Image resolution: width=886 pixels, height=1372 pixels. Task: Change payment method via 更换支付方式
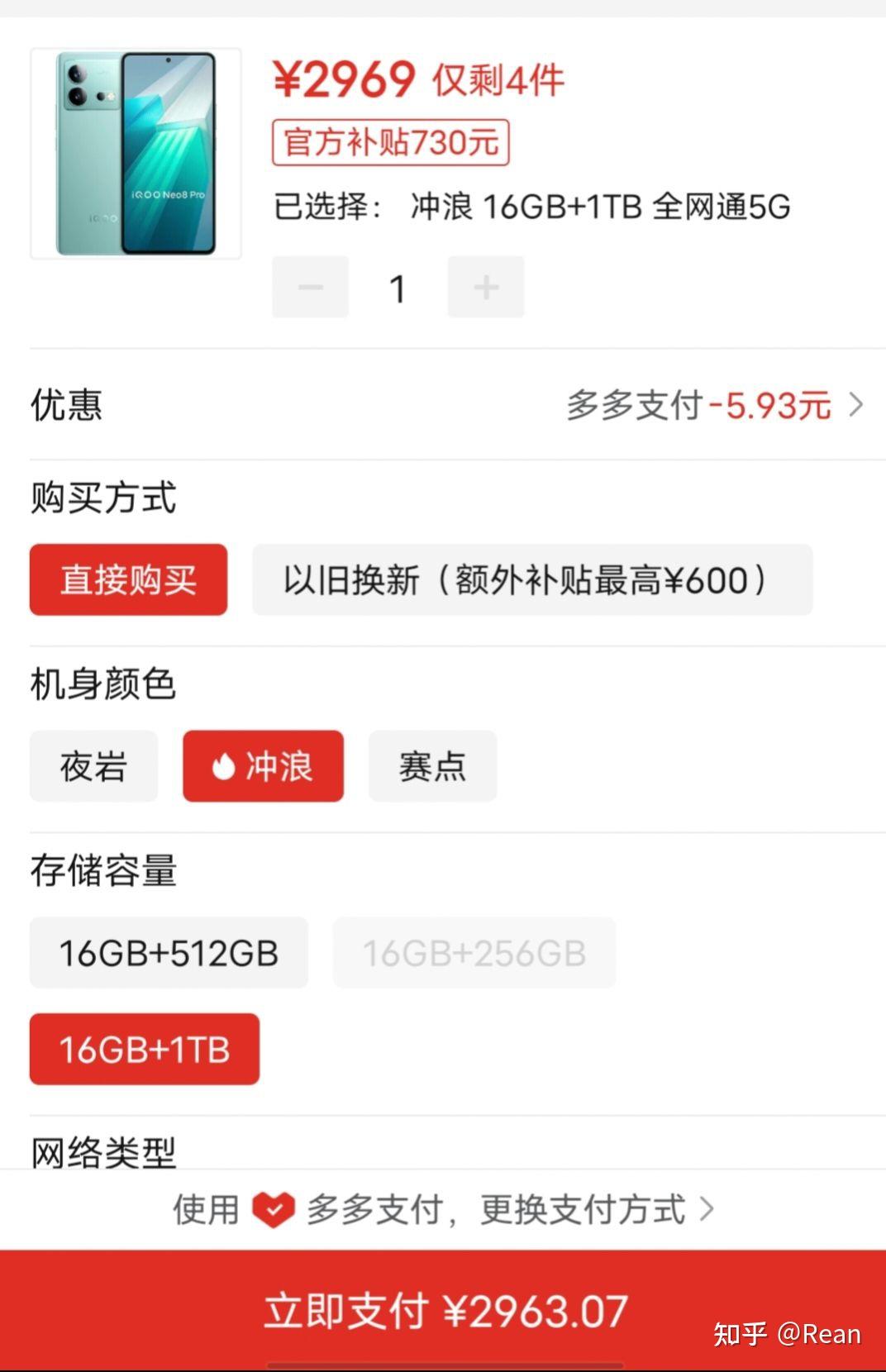(595, 1209)
